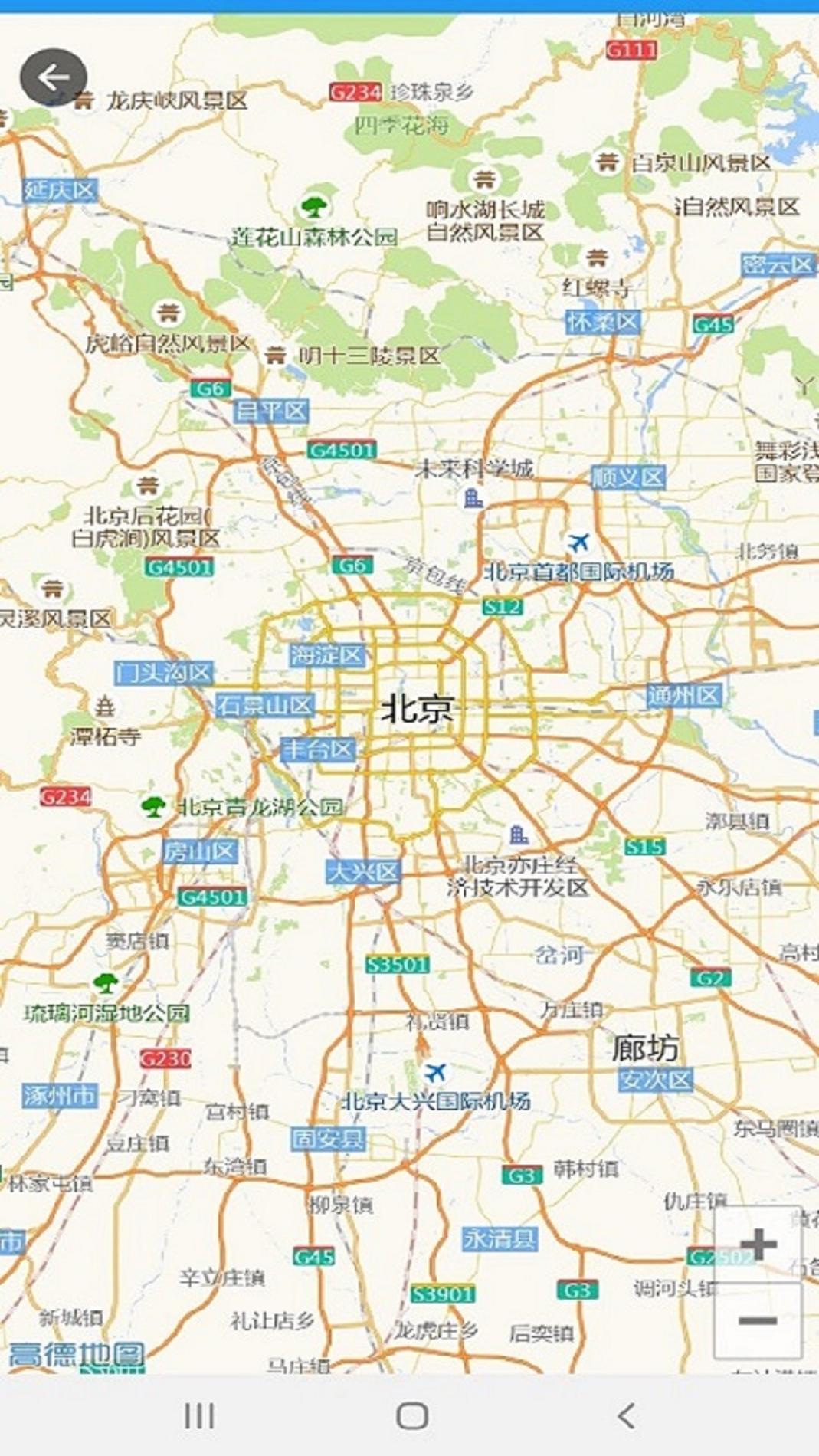Open the recent apps view
Screen dimensions: 819x1456
point(199,1415)
